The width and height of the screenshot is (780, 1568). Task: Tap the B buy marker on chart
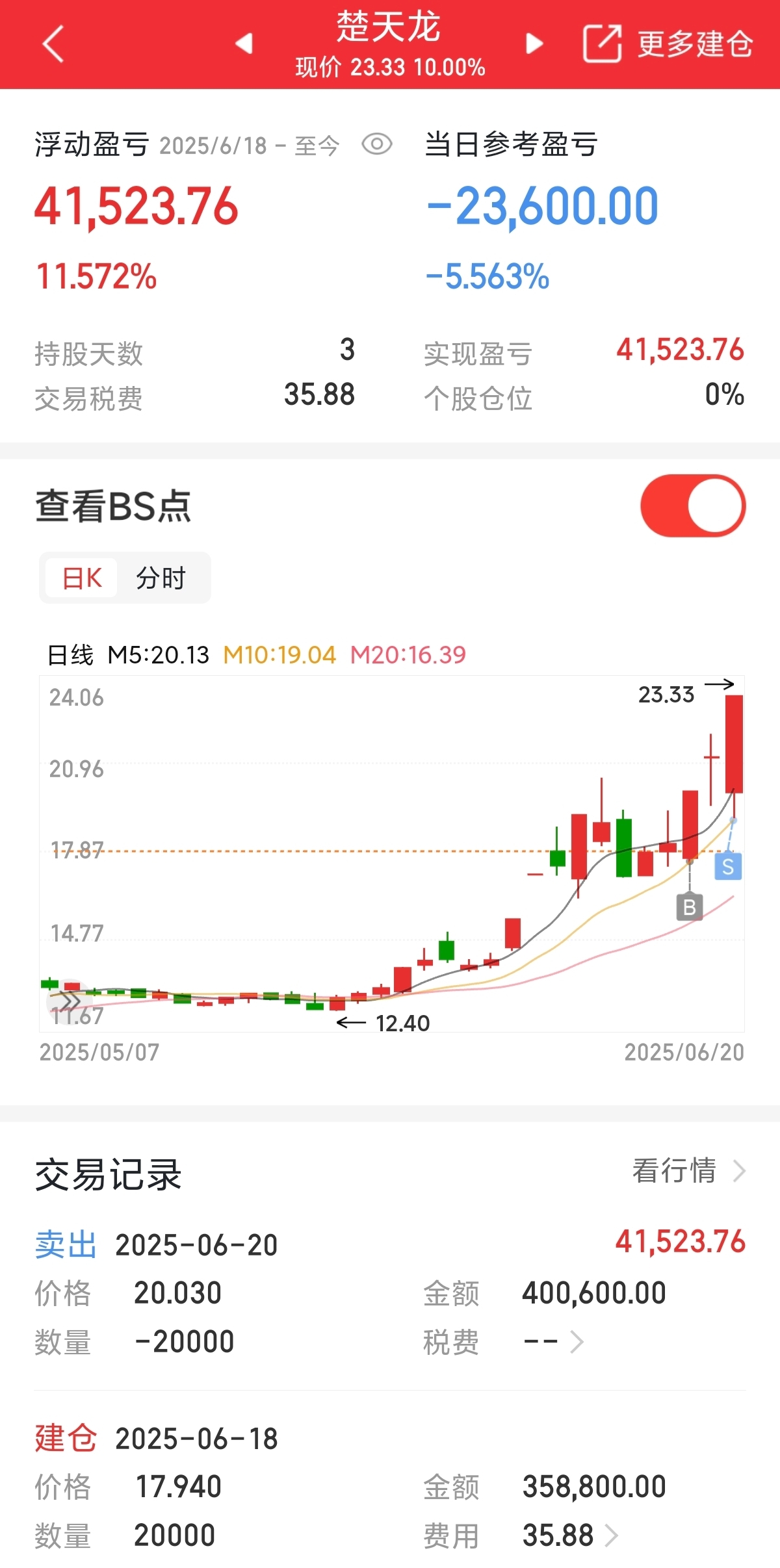click(x=690, y=907)
